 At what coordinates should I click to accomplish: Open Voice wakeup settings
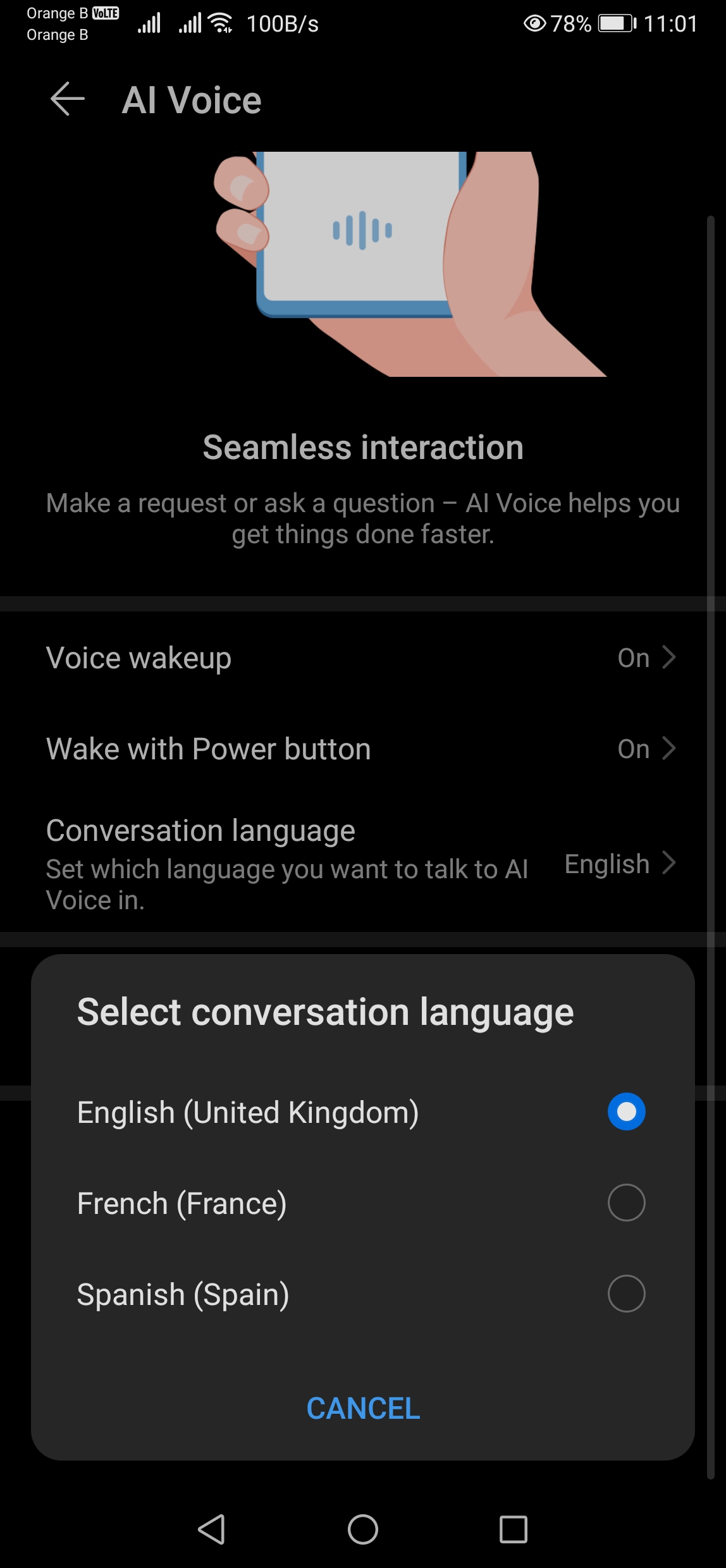coord(362,658)
